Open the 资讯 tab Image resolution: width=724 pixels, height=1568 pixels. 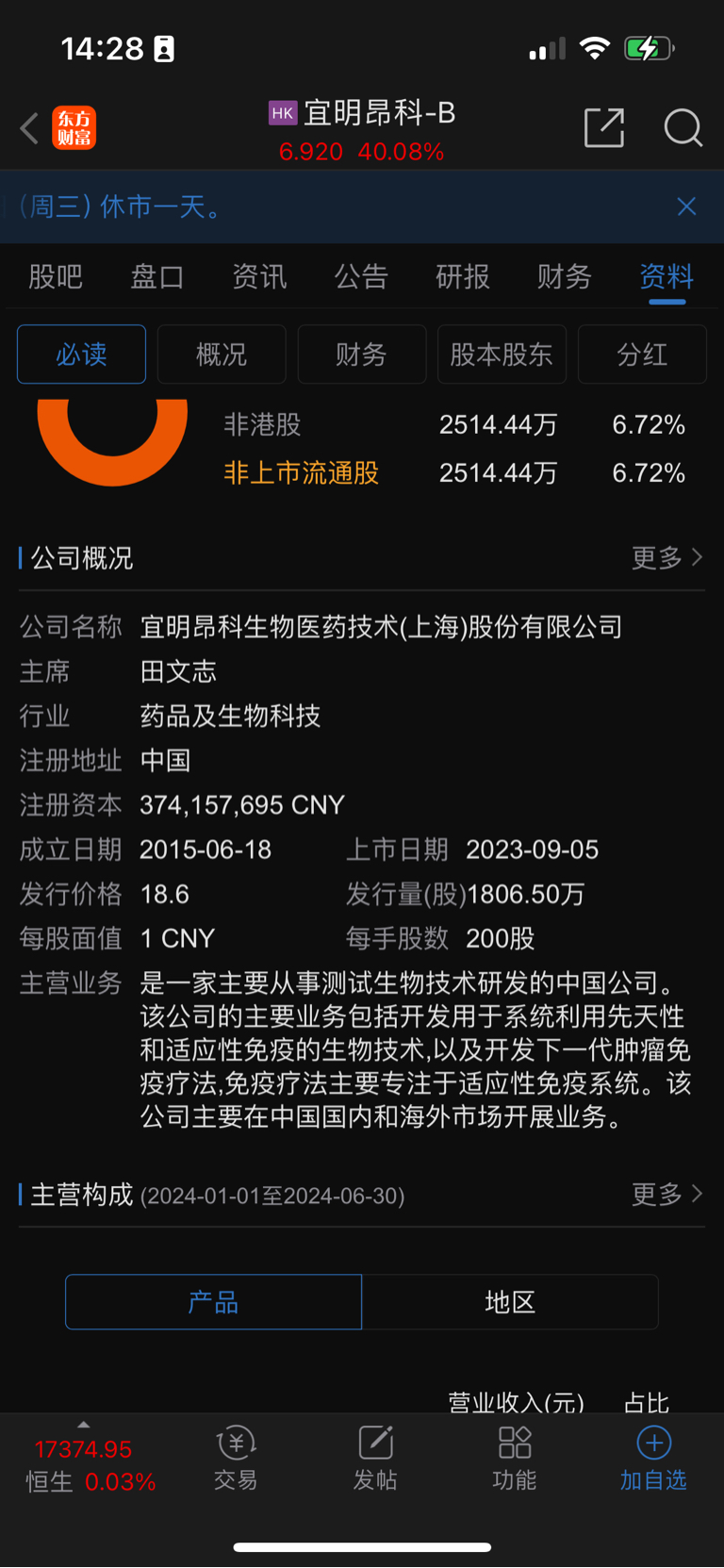(x=259, y=276)
